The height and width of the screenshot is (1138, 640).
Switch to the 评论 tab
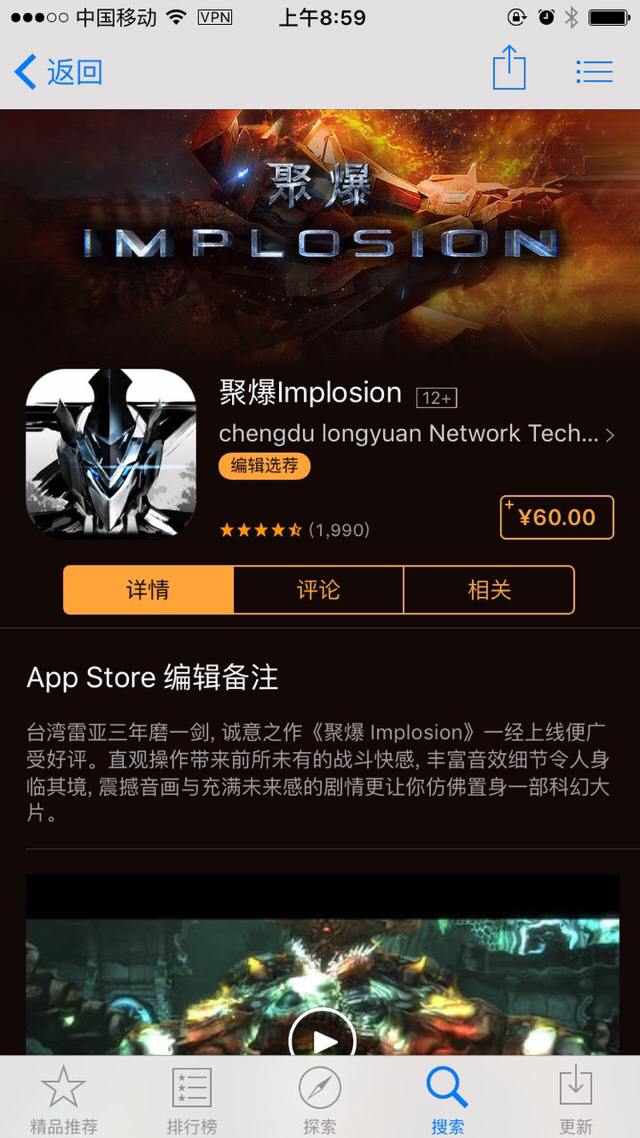click(318, 590)
